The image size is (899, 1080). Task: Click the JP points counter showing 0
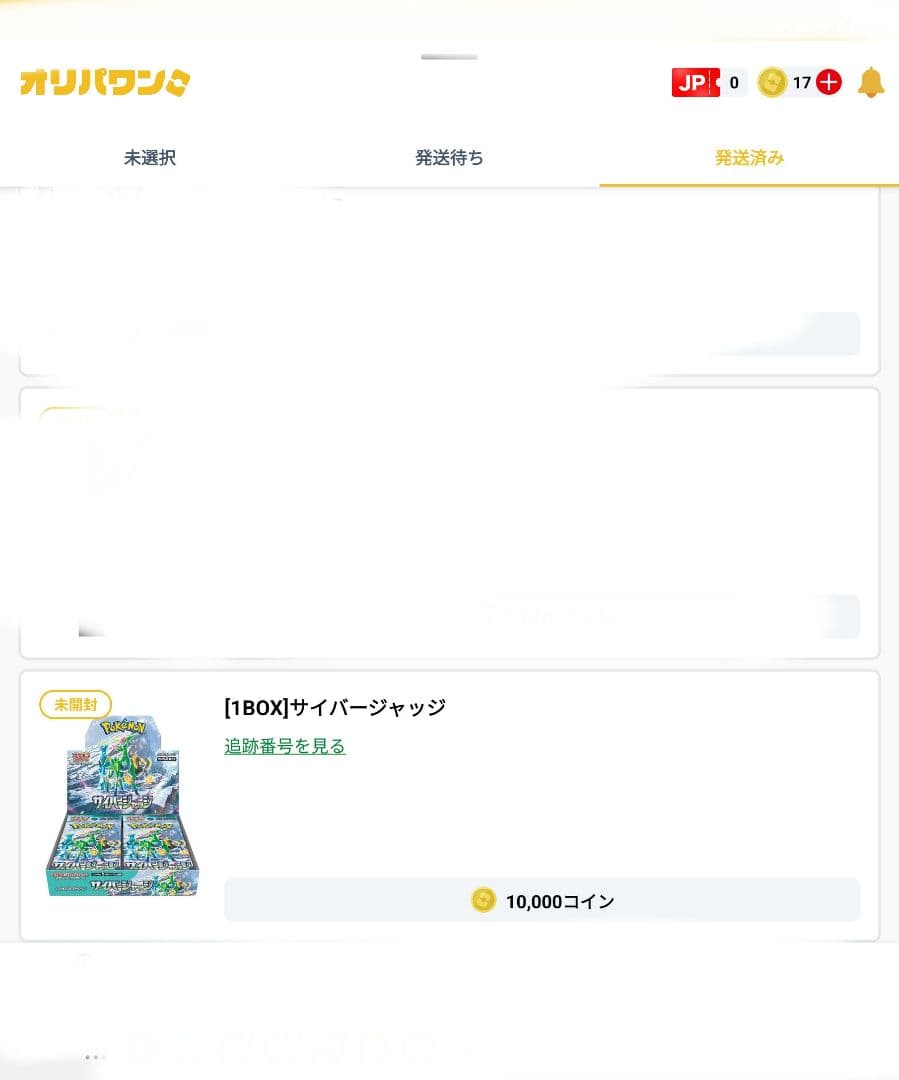[732, 83]
